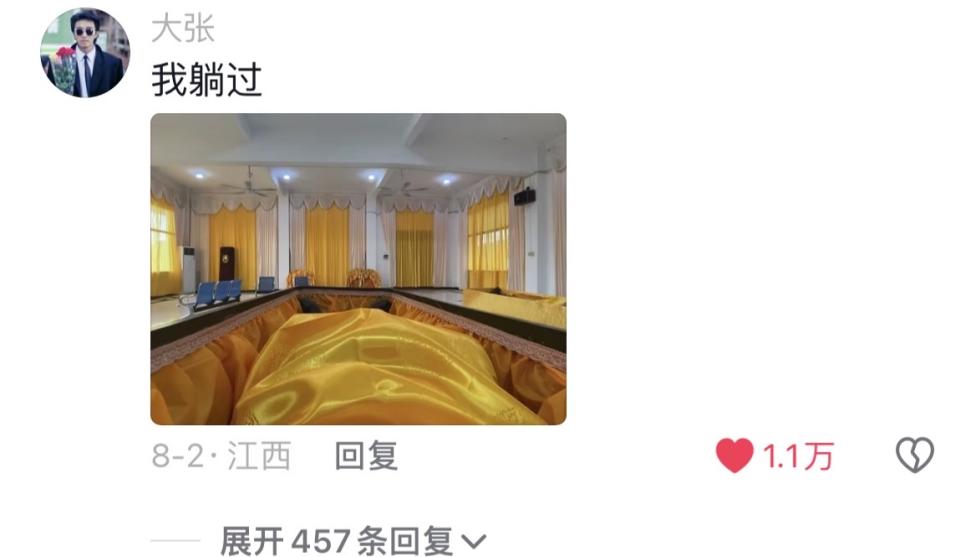Expand 展开457条回复 replies
The height and width of the screenshot is (557, 976).
click(352, 541)
